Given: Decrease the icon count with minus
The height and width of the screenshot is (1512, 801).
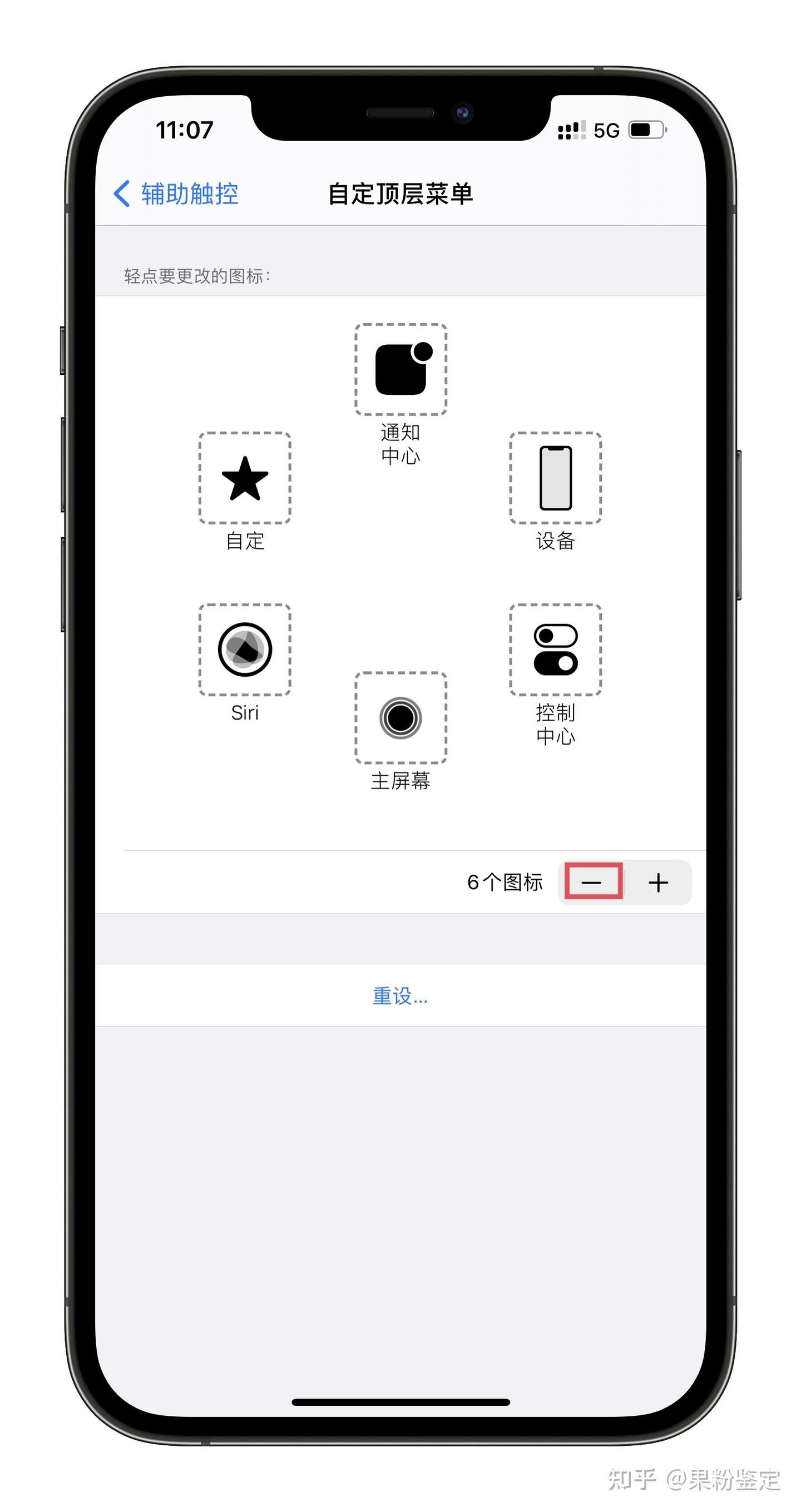Looking at the screenshot, I should tap(592, 882).
